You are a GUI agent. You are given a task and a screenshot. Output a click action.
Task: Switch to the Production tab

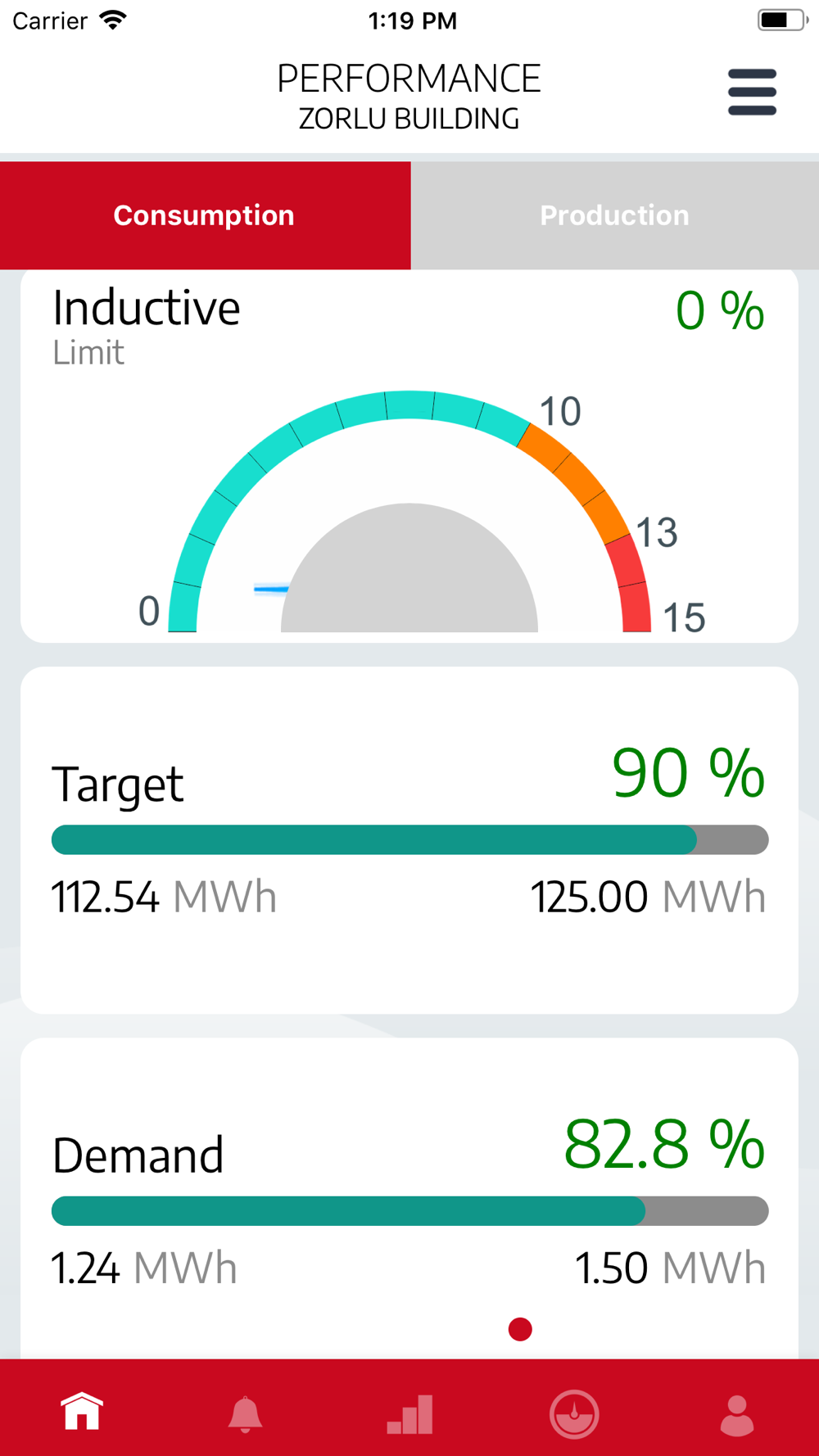tap(615, 215)
